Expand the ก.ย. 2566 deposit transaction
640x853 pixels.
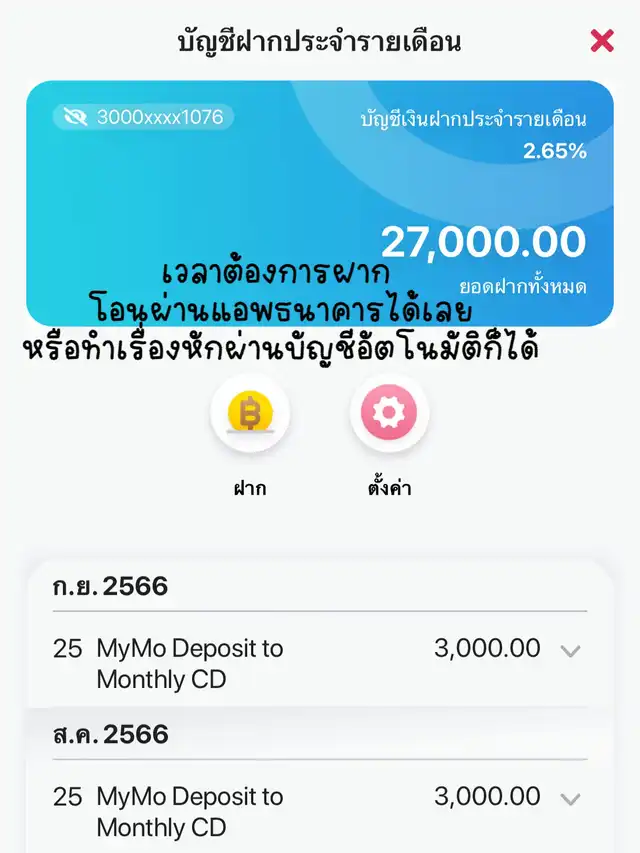point(570,651)
